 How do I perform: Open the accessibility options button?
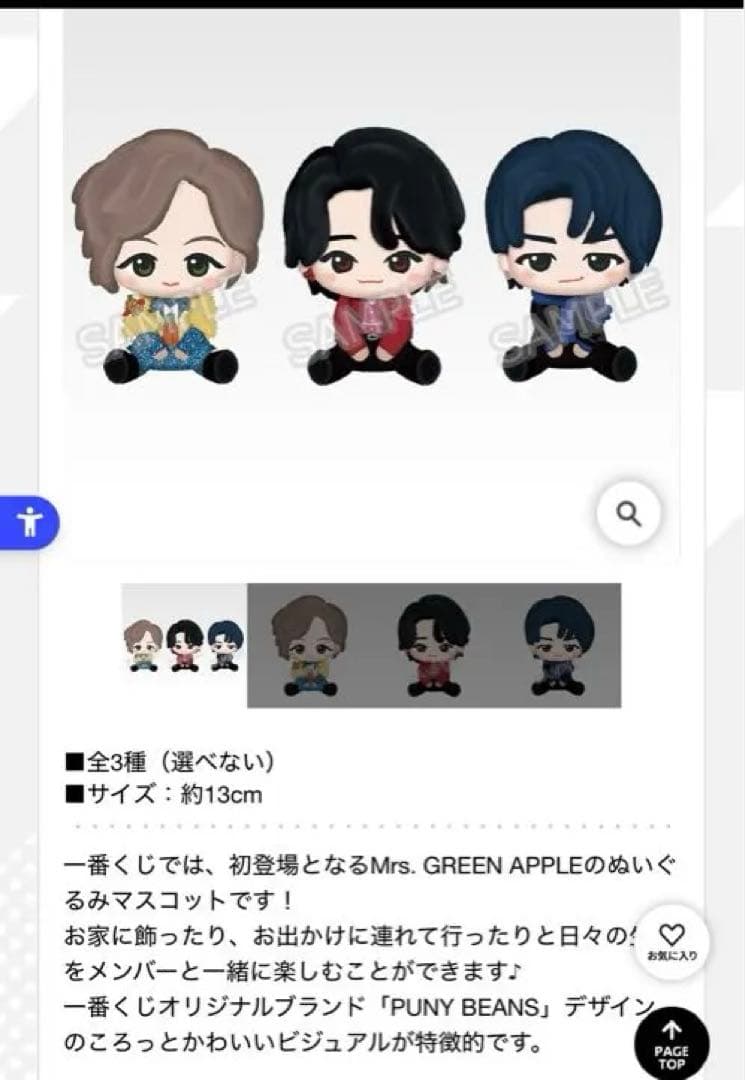[30, 522]
